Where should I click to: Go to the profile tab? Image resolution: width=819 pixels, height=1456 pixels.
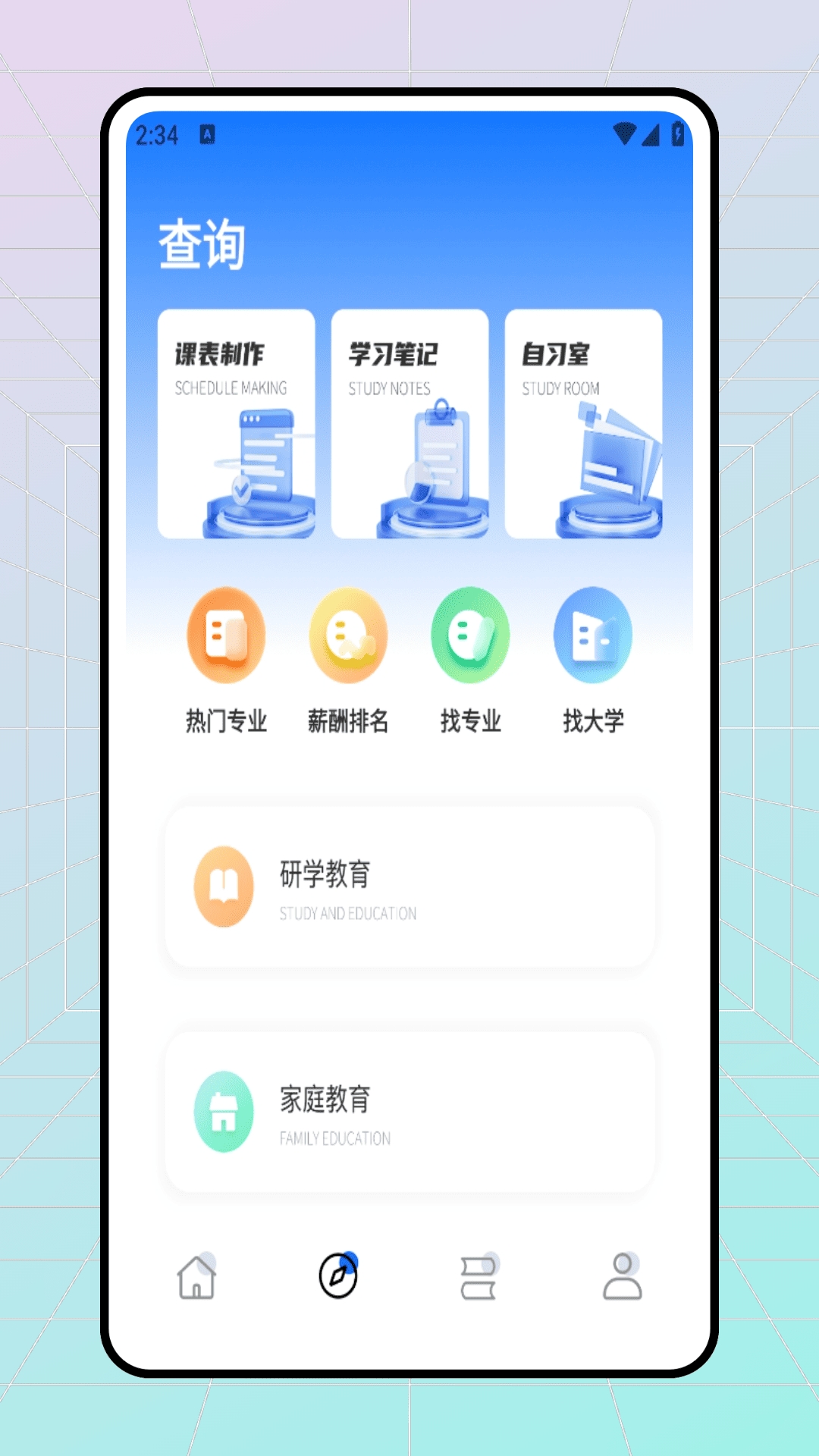623,1276
